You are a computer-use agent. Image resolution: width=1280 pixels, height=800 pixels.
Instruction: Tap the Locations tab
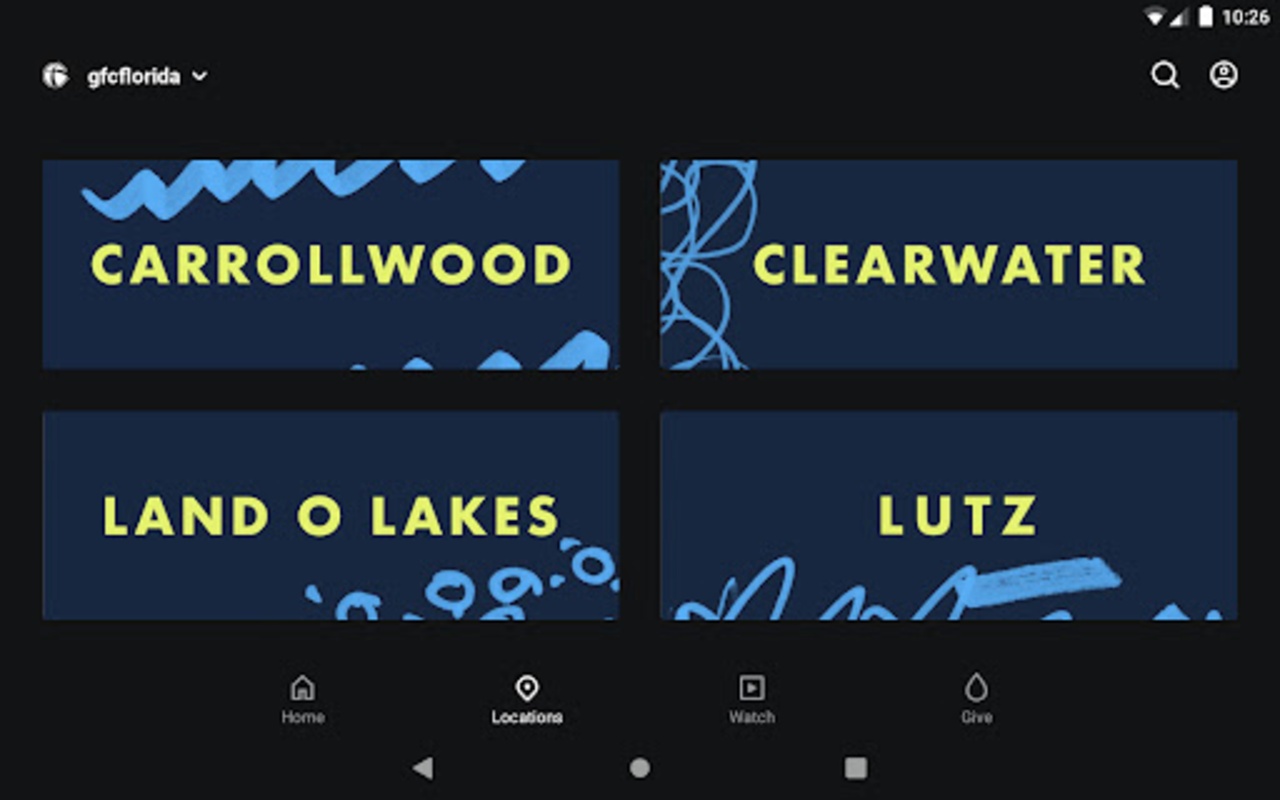click(x=527, y=699)
